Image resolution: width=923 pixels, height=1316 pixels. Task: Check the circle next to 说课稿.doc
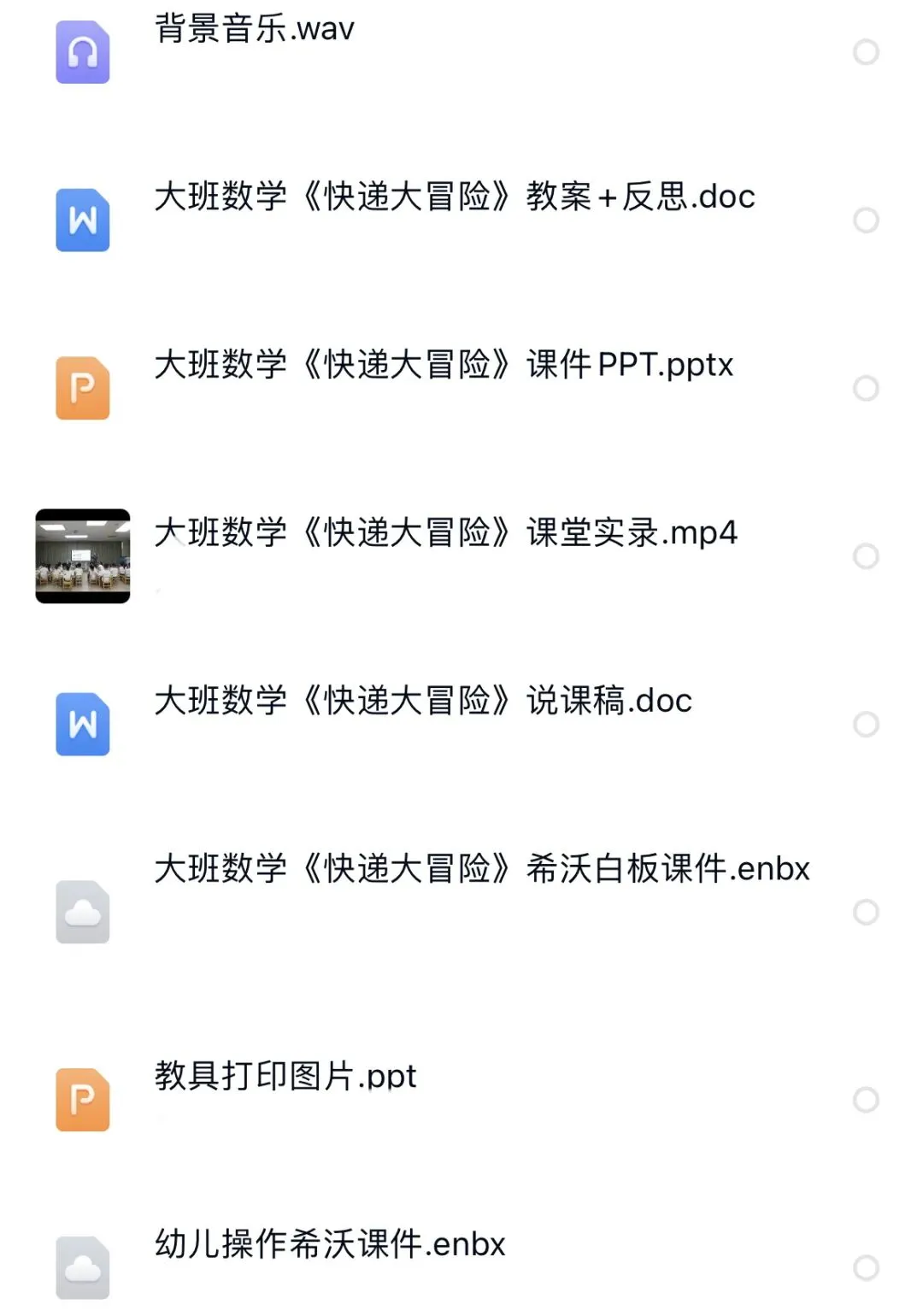[x=866, y=725]
